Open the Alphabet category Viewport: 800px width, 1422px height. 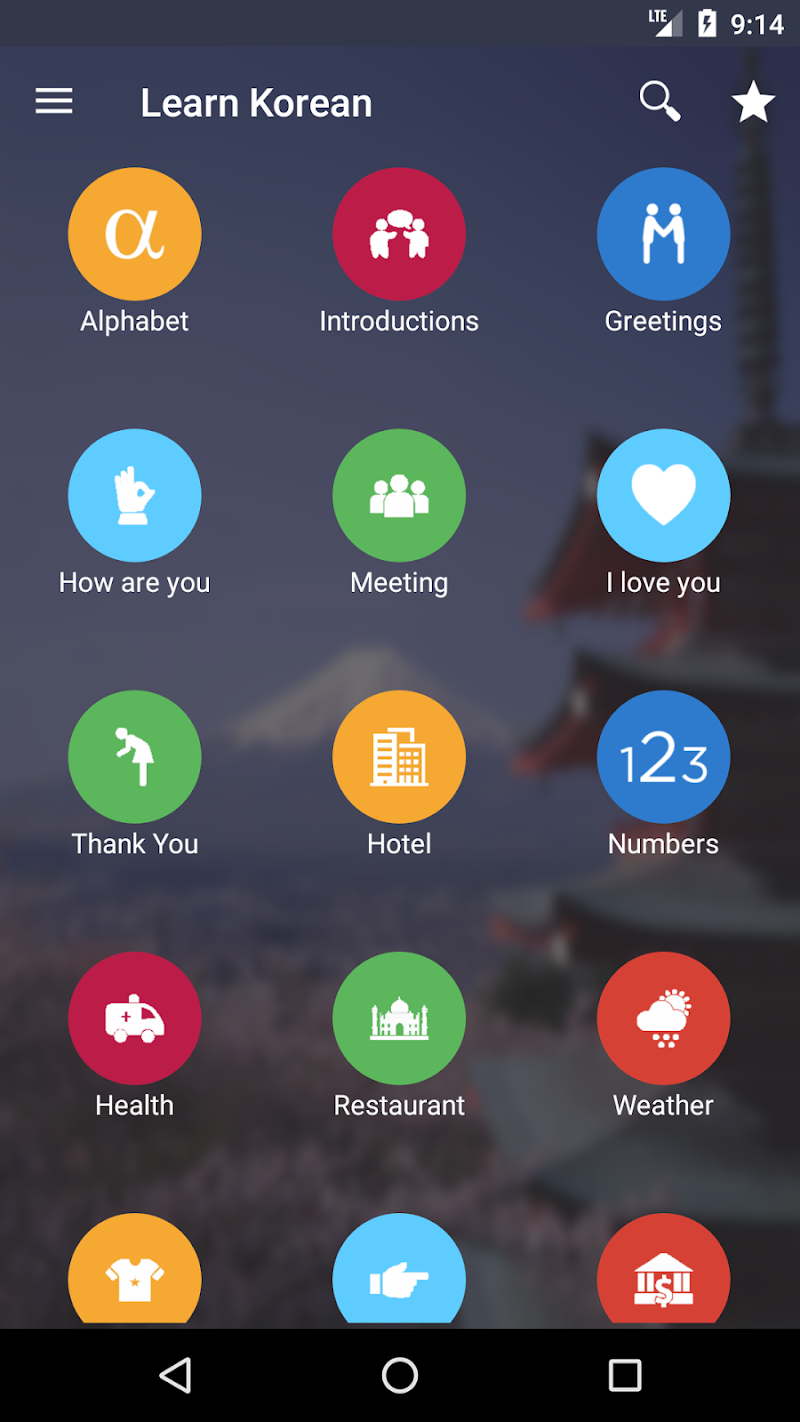click(135, 234)
